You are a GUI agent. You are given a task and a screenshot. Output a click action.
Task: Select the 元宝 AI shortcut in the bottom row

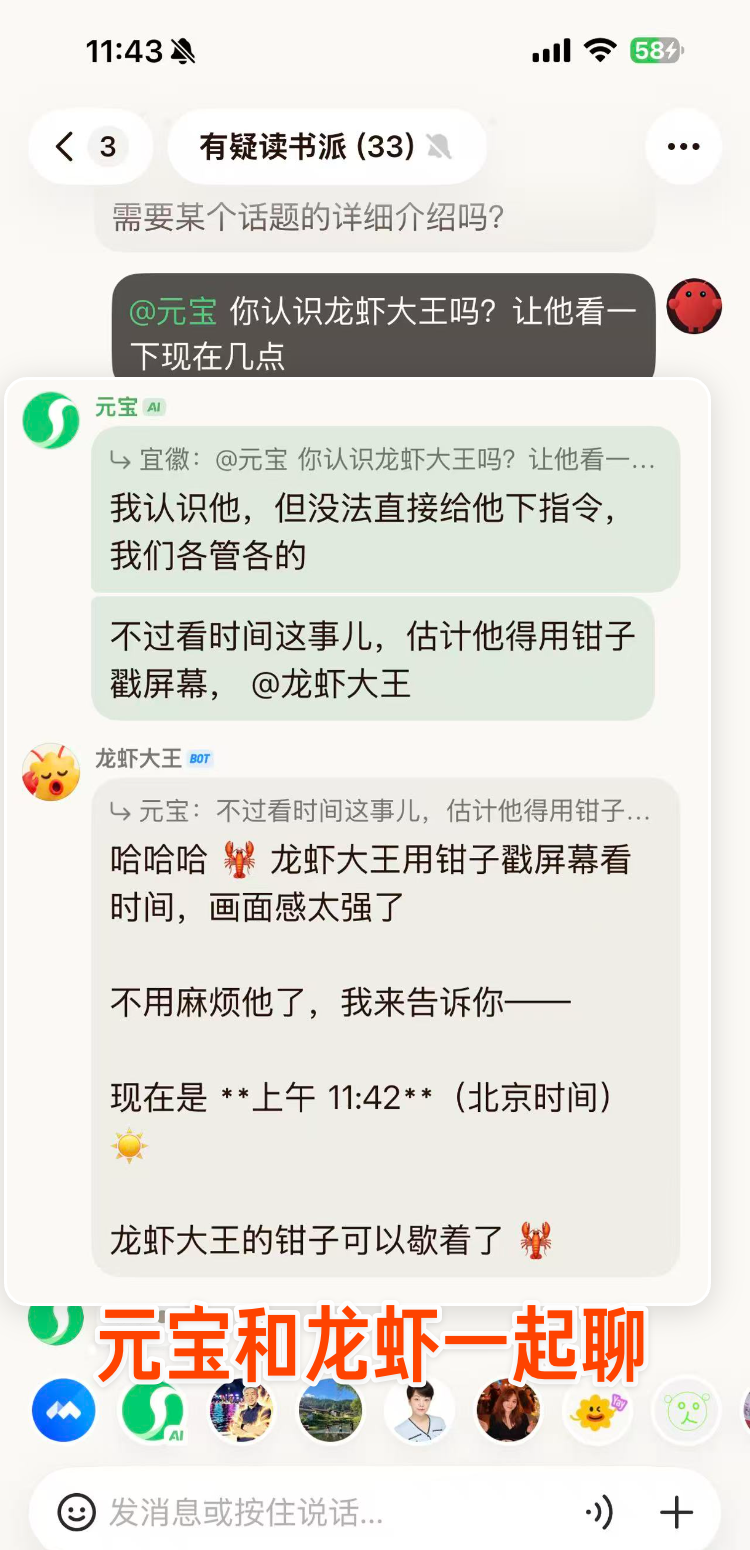[152, 1412]
